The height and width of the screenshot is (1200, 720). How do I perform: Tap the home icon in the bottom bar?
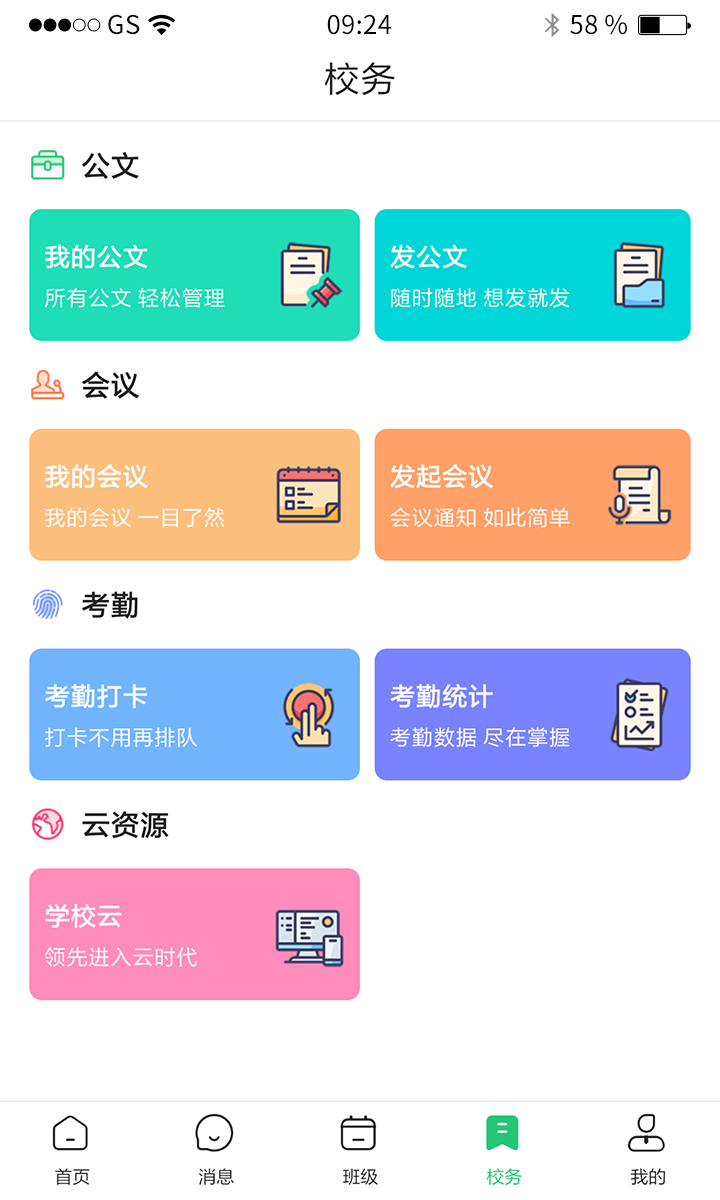coord(70,1132)
